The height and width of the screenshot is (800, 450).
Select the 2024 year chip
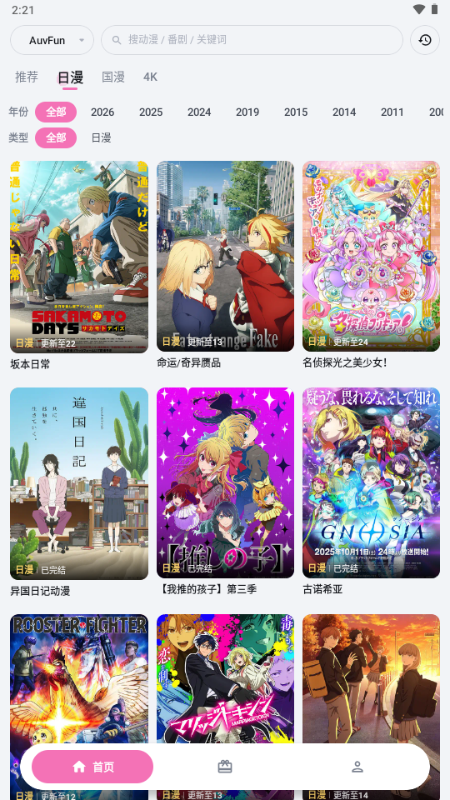199,112
